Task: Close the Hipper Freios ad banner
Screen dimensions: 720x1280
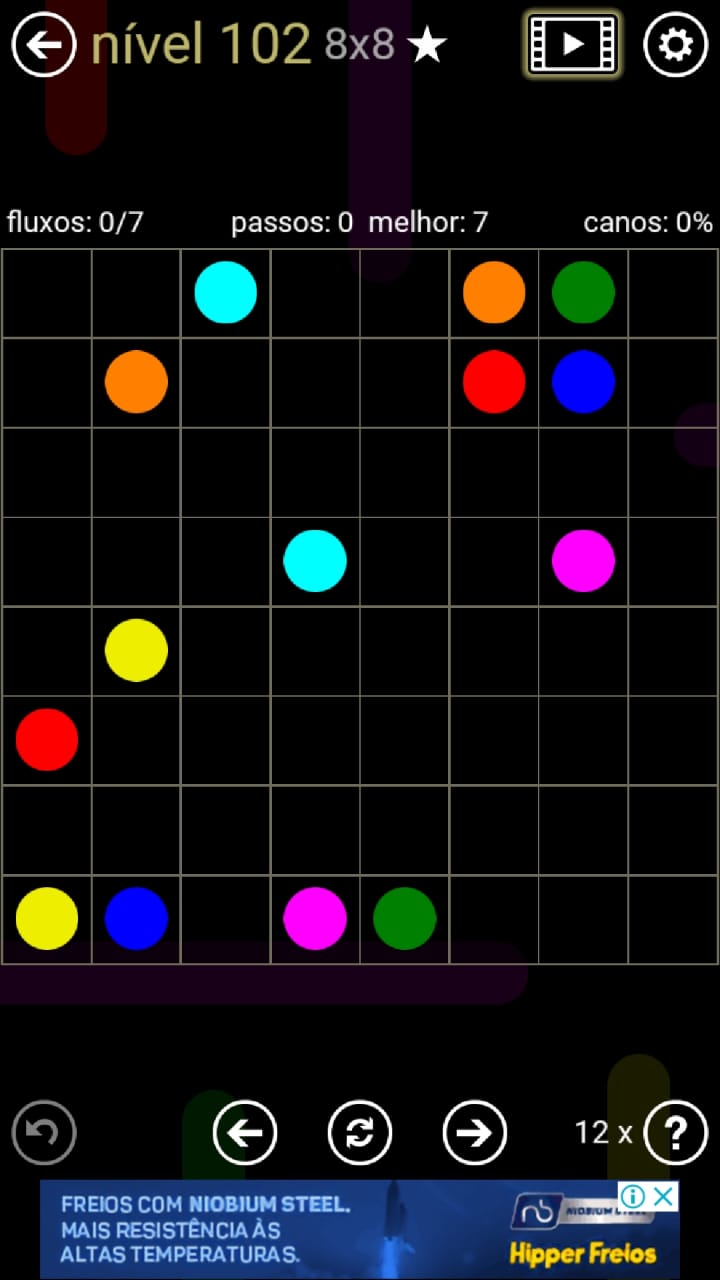Action: point(663,1196)
